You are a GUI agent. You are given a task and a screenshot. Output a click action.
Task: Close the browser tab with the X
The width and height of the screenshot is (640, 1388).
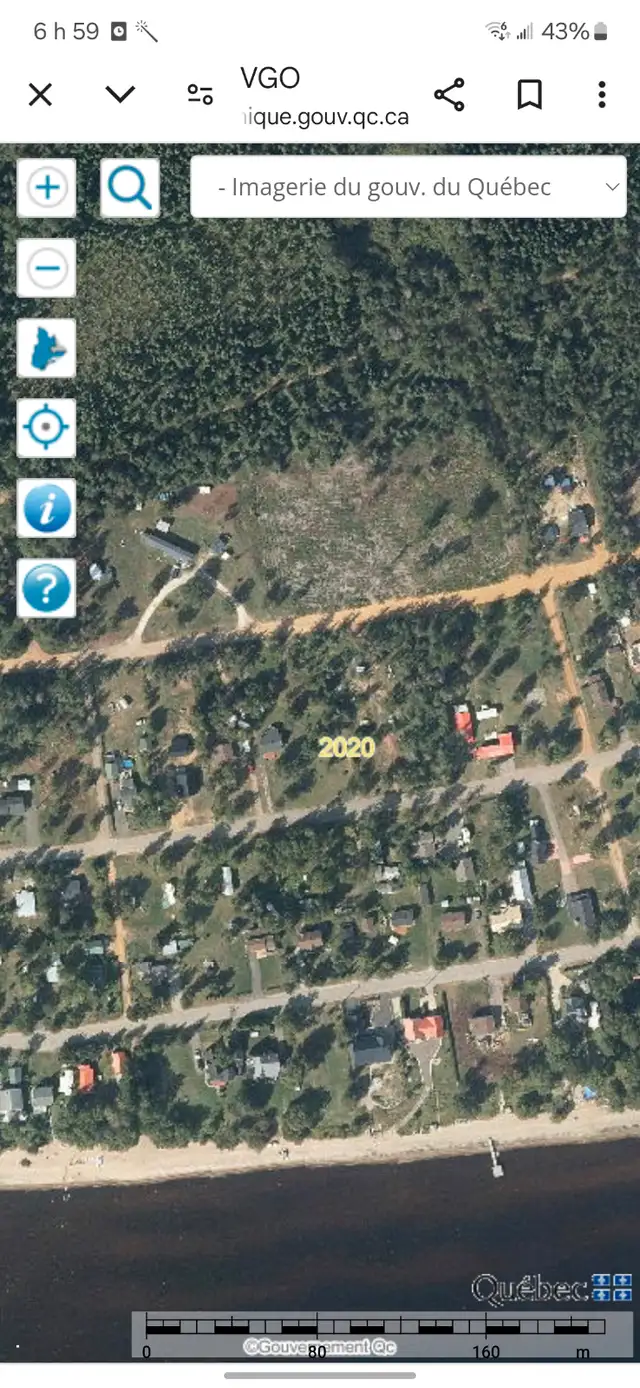(x=40, y=95)
